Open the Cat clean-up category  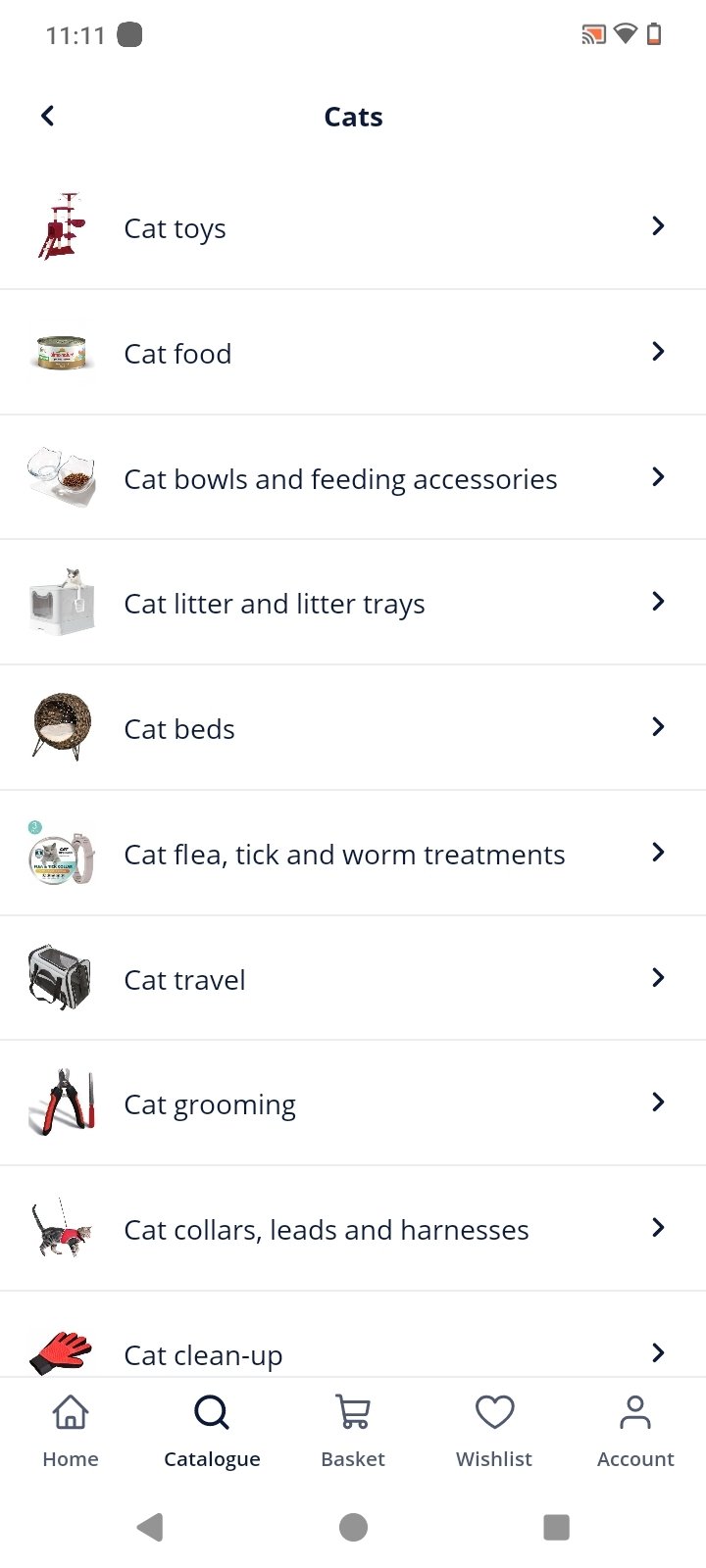[x=353, y=1352]
